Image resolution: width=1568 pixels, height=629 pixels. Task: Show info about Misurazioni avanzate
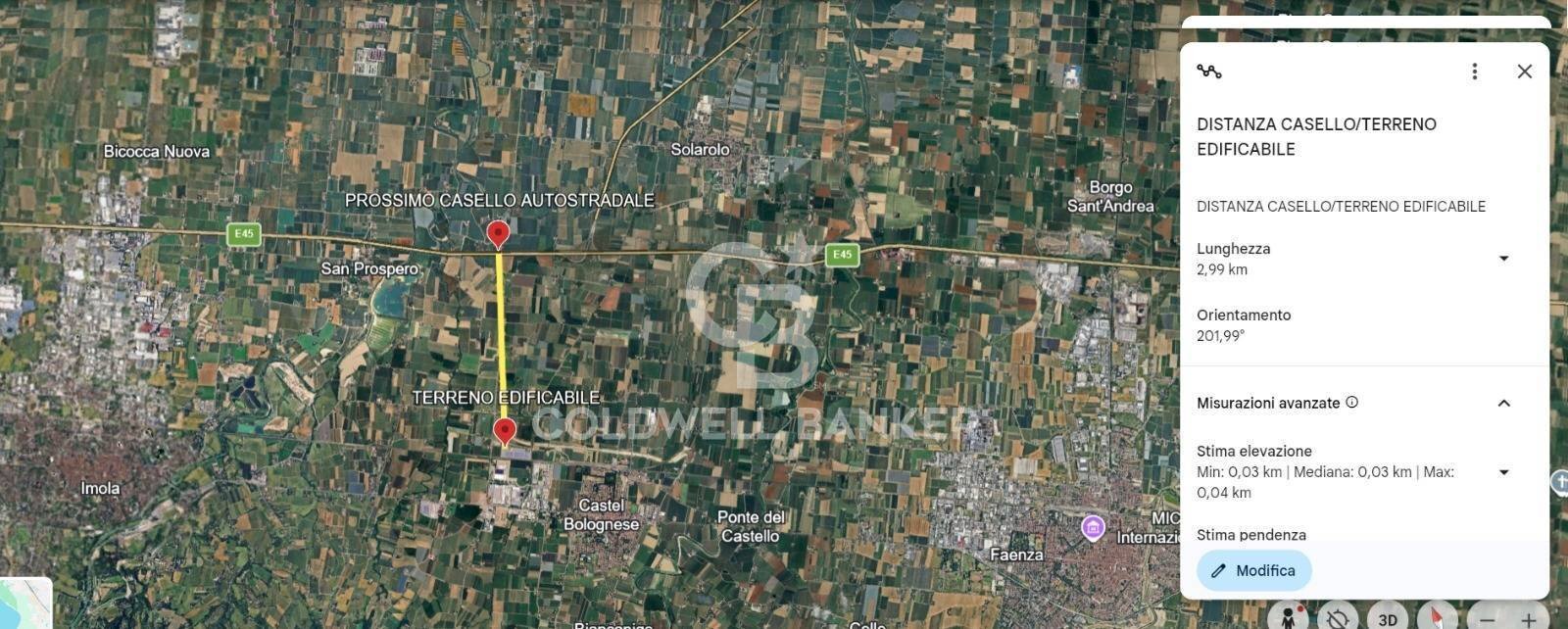(x=1352, y=402)
